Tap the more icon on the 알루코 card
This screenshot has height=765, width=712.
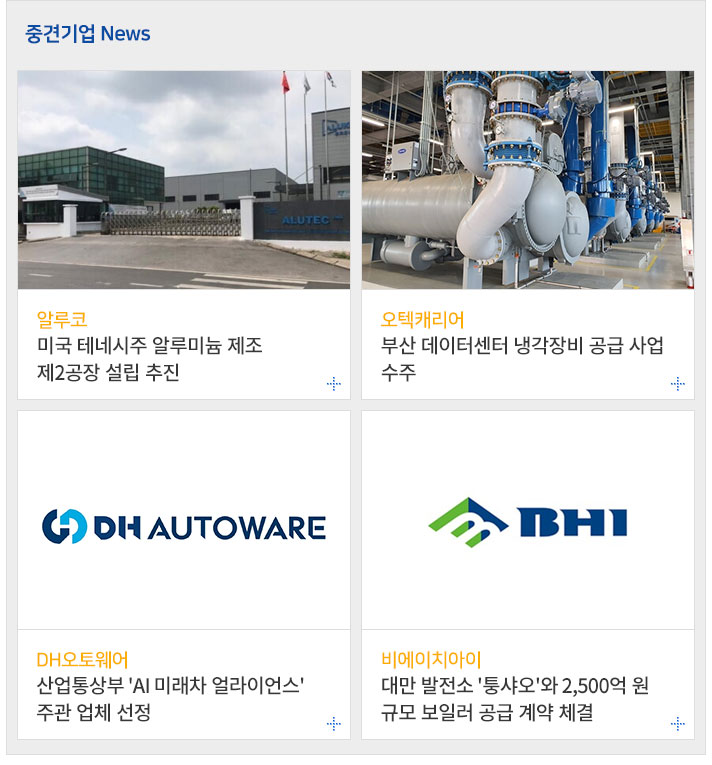(334, 384)
